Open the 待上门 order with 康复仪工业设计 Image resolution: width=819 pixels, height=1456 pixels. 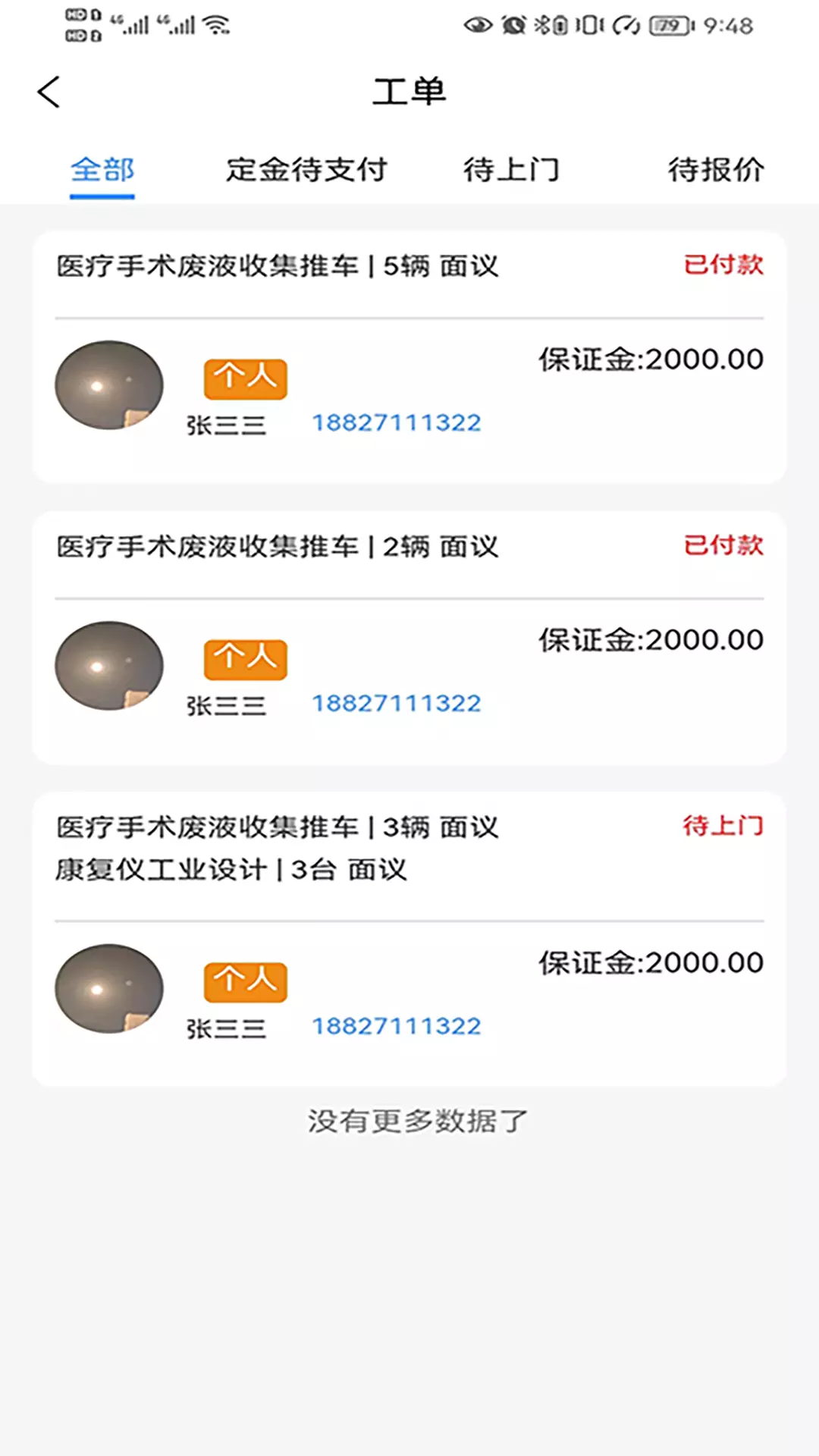point(409,940)
